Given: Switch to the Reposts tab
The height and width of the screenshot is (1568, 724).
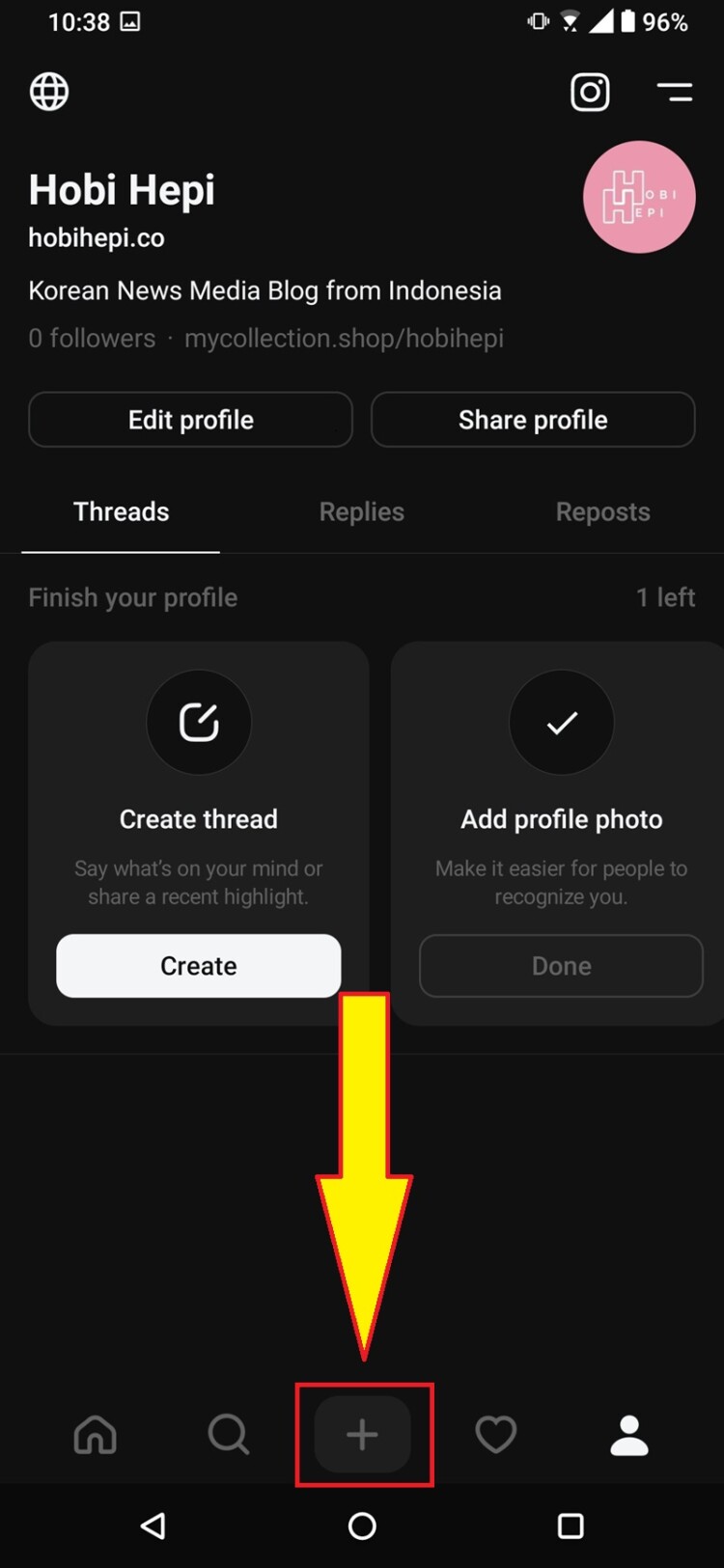Looking at the screenshot, I should point(602,511).
